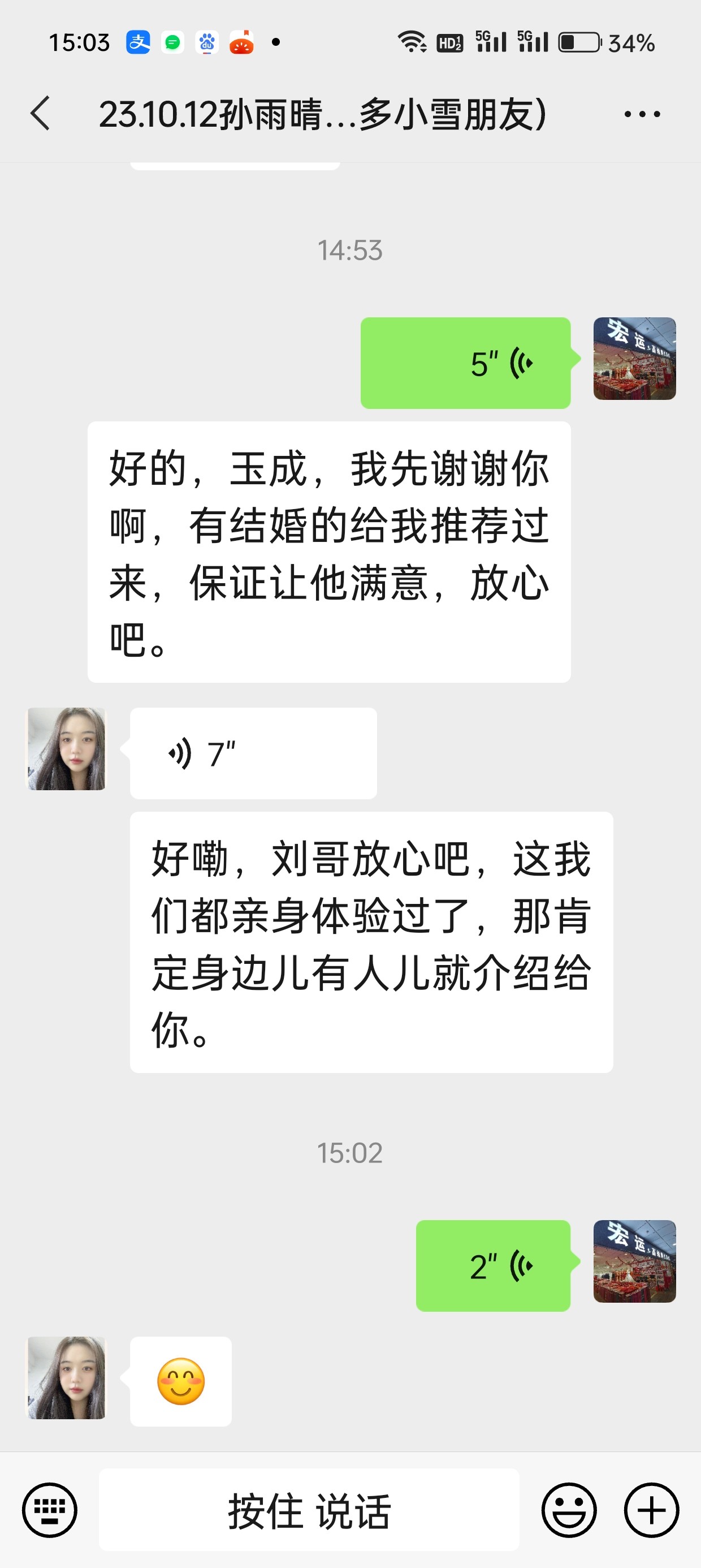
Task: Open own avatar next to 5" voice message
Action: coord(635,359)
